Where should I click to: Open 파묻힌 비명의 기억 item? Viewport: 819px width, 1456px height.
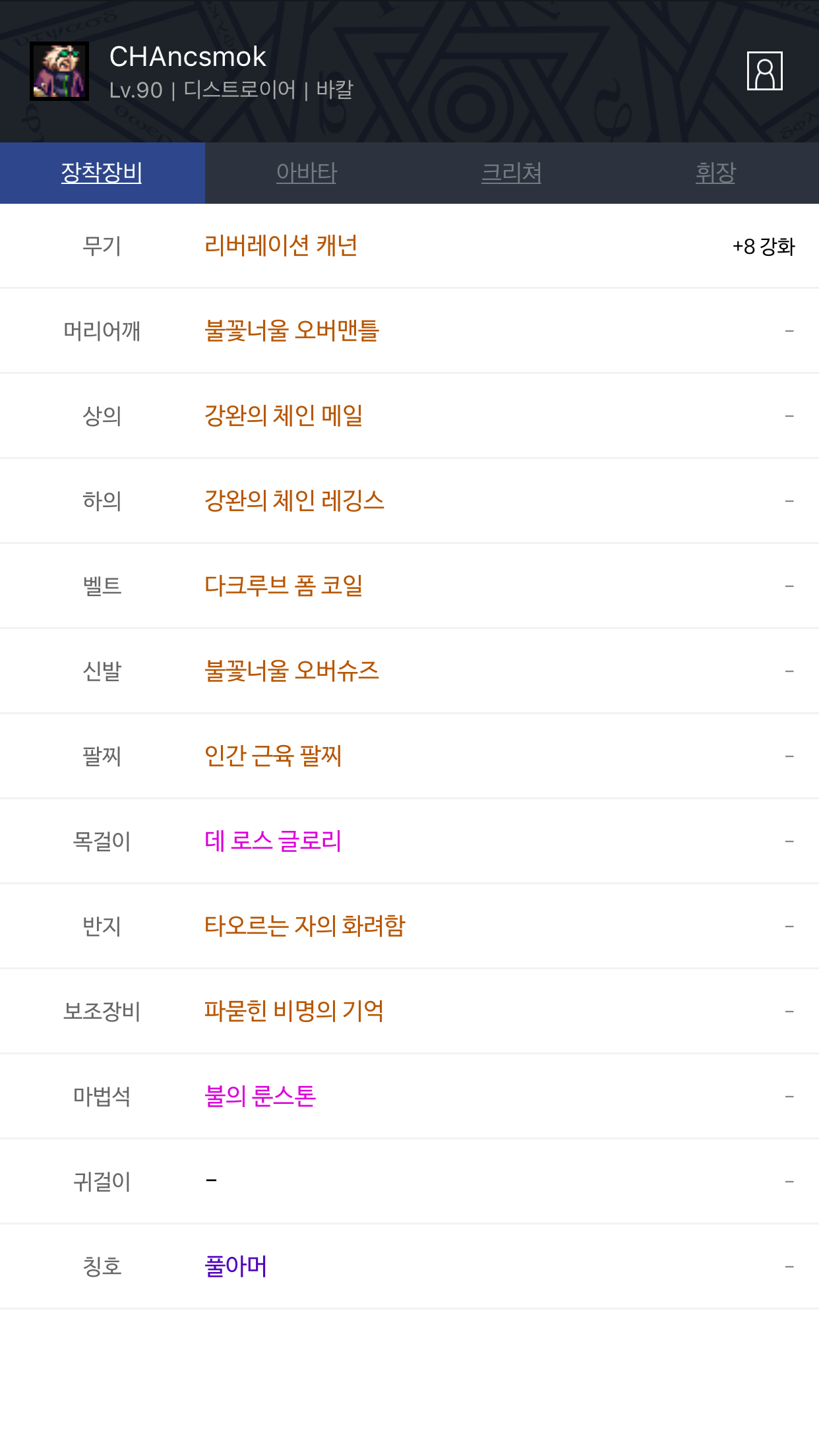pyautogui.click(x=294, y=1011)
